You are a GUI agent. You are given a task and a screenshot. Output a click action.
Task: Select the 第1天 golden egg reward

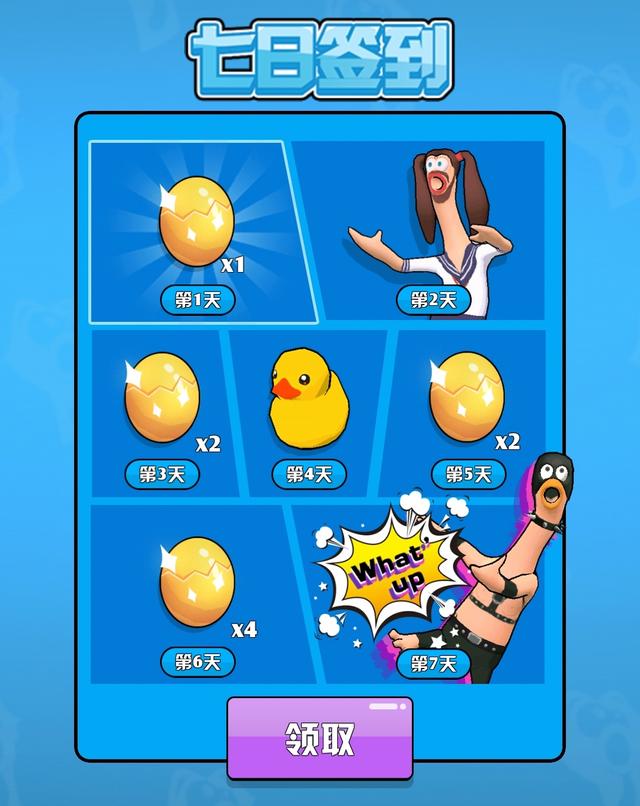(x=197, y=231)
